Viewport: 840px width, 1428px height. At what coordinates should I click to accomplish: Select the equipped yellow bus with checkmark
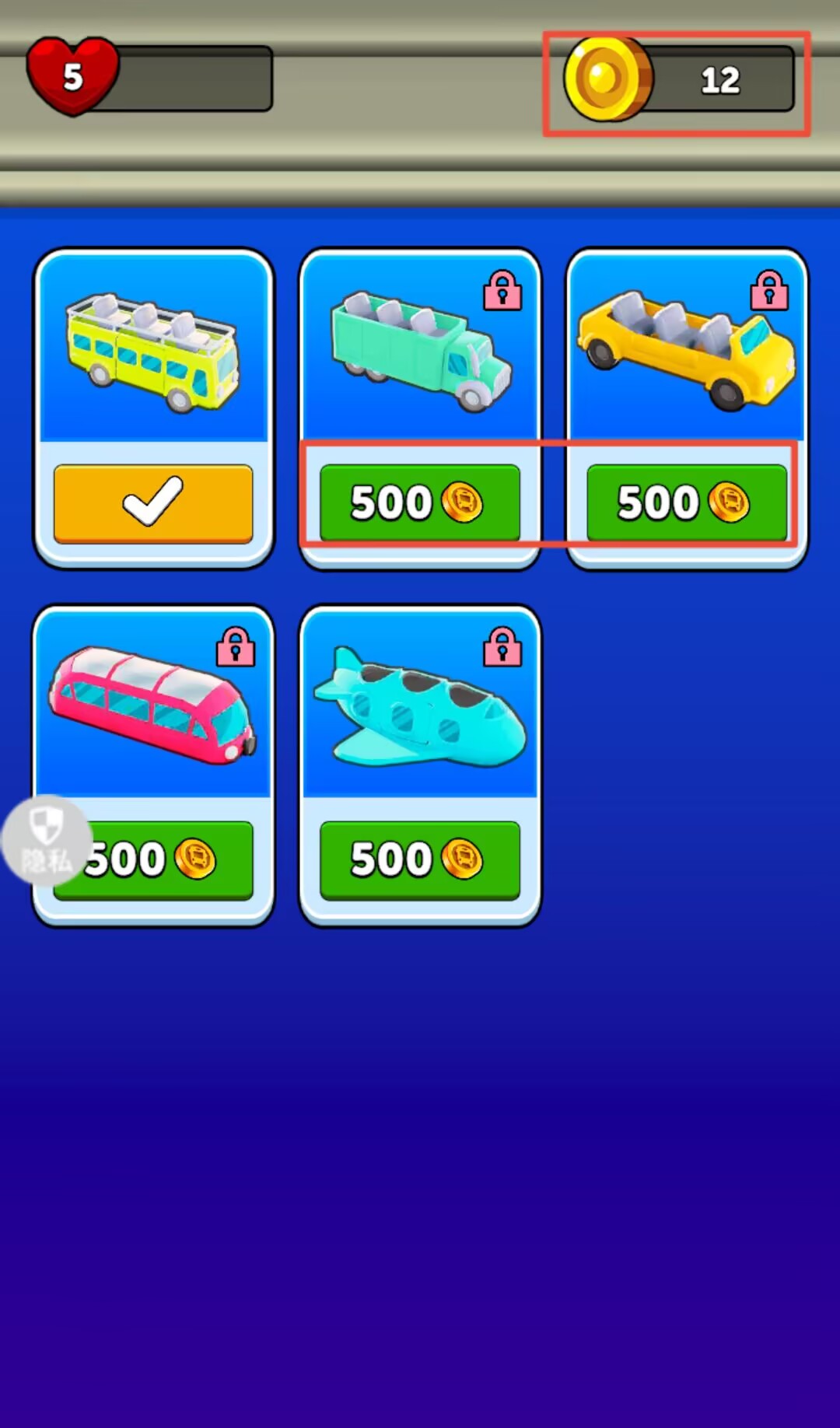[x=153, y=503]
